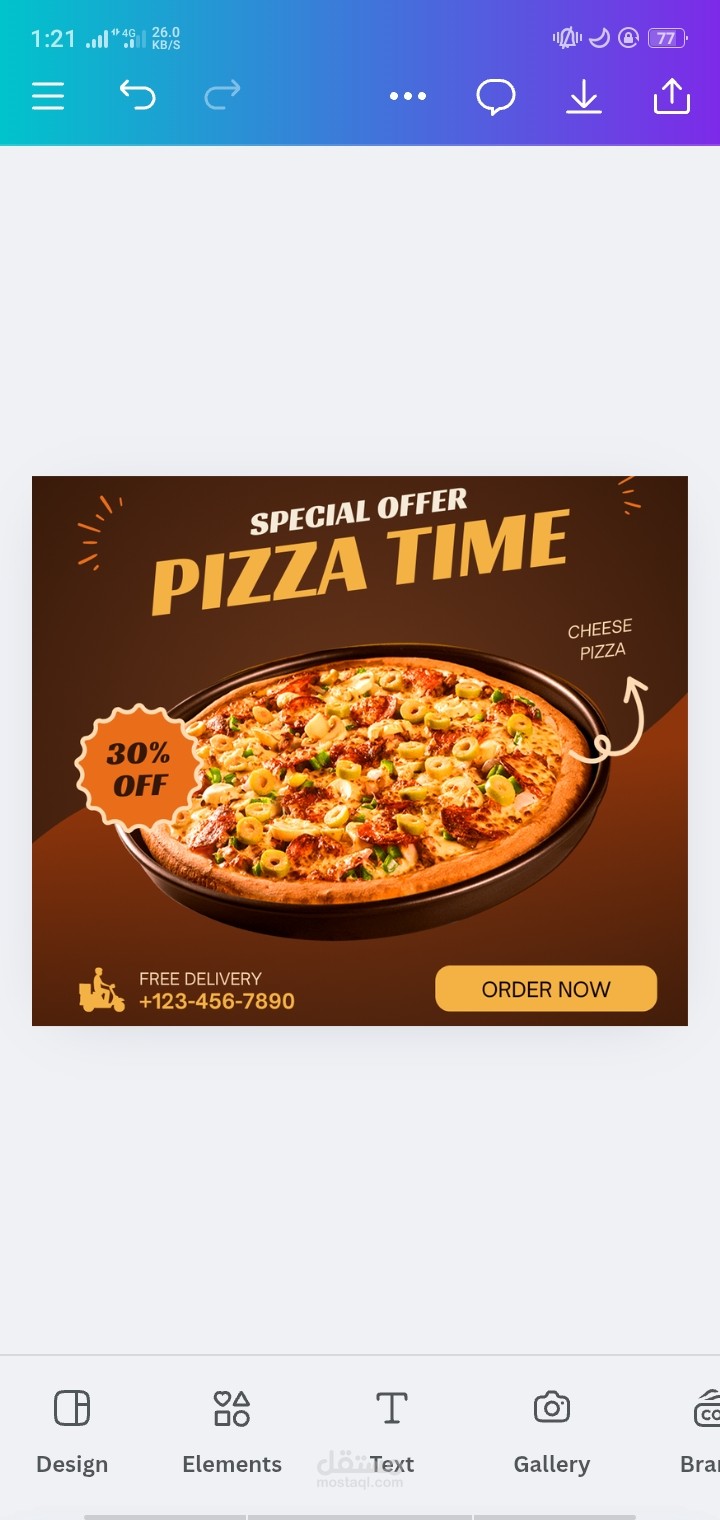Viewport: 720px width, 1520px height.
Task: Open the comments bubble
Action: click(496, 97)
